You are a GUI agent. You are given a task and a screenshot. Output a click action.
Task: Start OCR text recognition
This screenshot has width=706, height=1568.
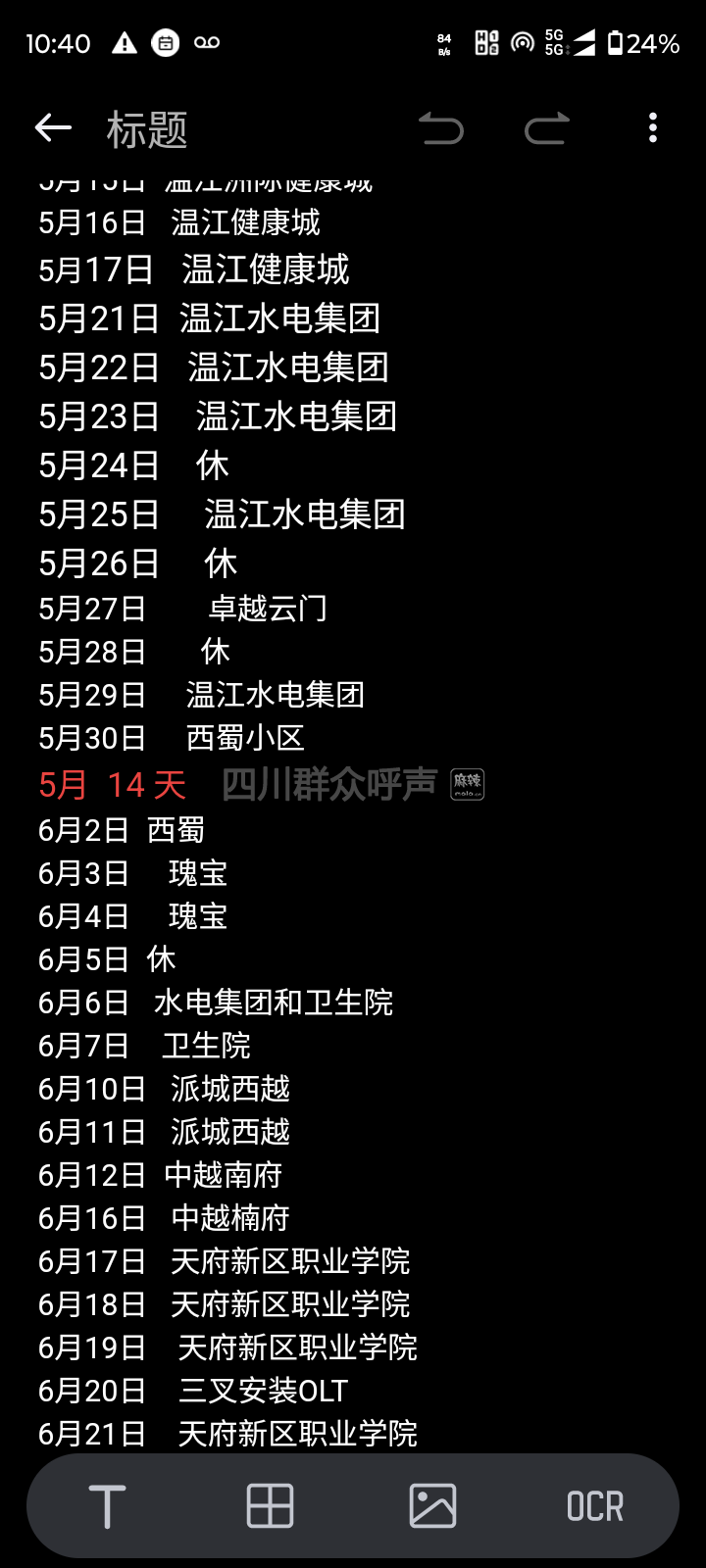point(594,1506)
